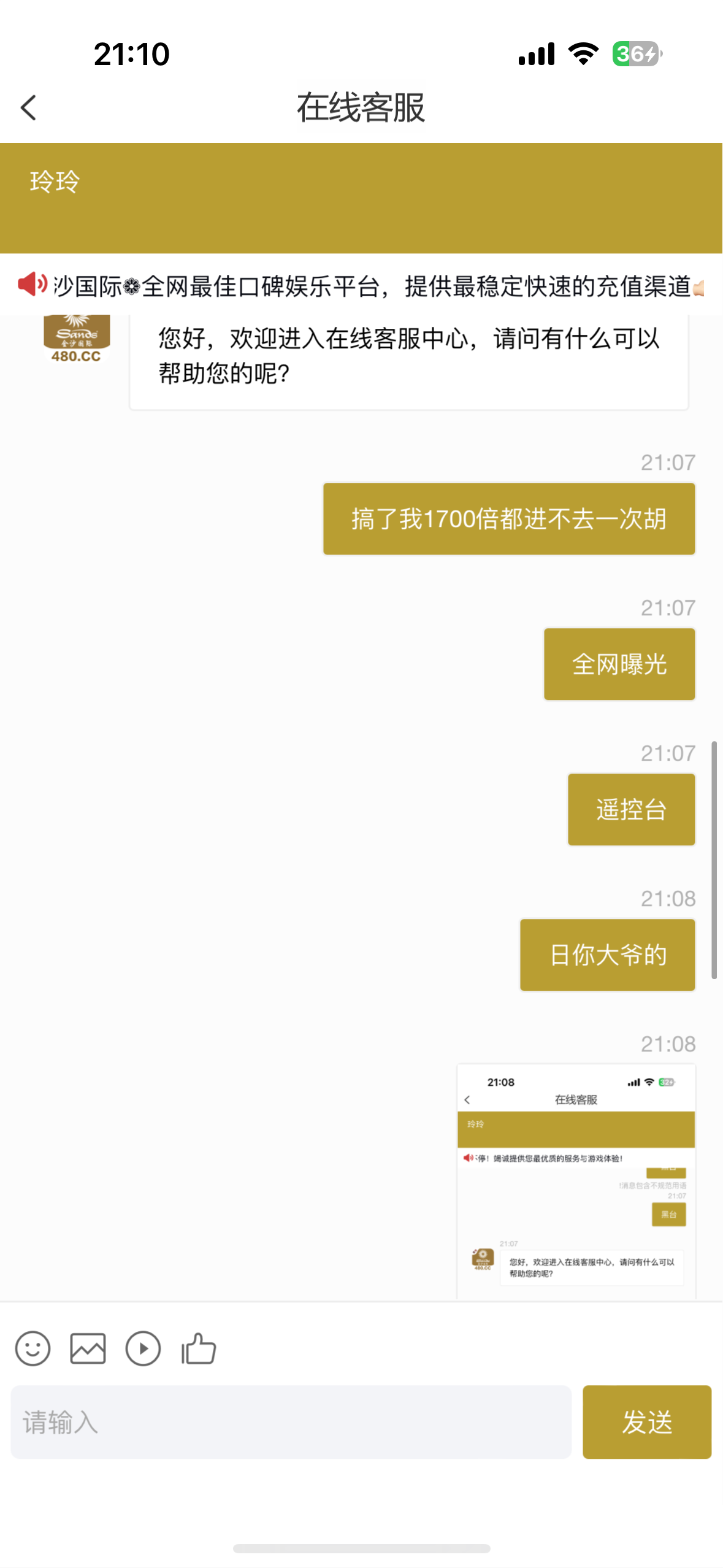This screenshot has height=1568, width=723.
Task: Rate the service with the thumbs-up icon
Action: pos(199,1348)
